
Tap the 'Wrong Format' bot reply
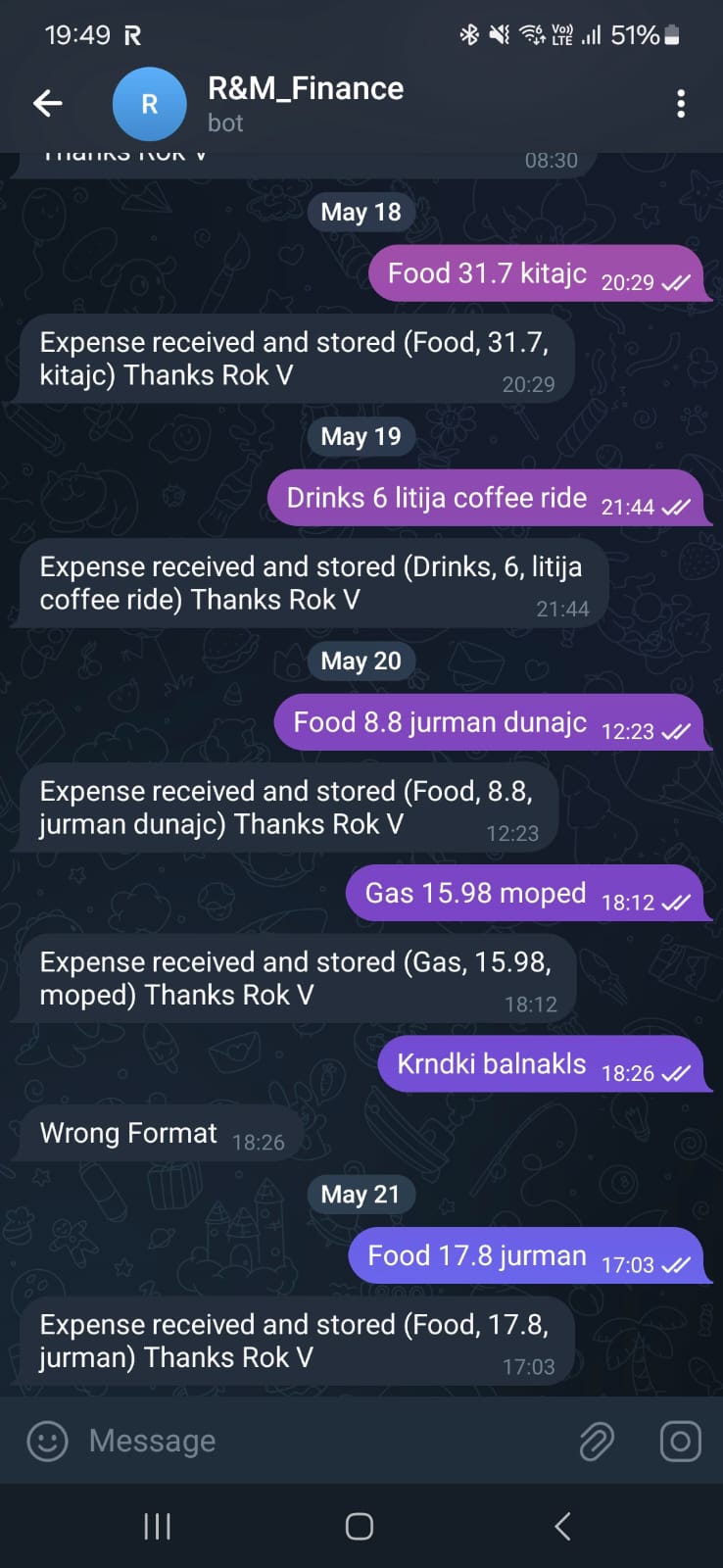coord(127,1133)
